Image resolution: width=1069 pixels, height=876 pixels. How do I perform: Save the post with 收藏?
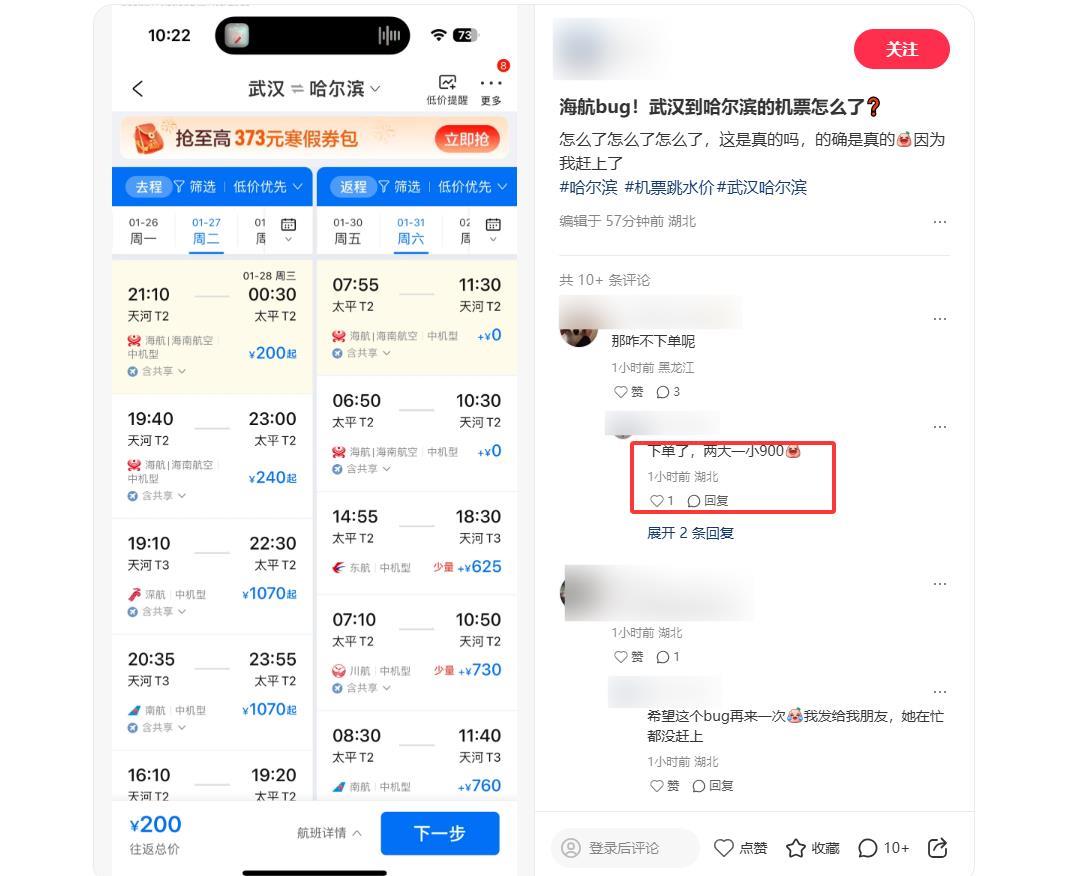click(x=812, y=848)
